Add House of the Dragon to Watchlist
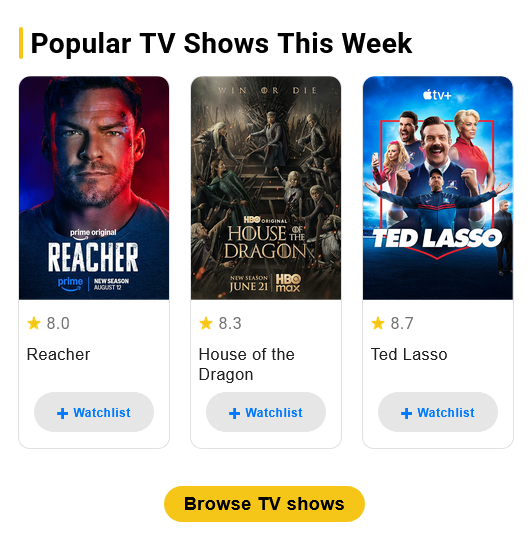The height and width of the screenshot is (541, 530). pos(266,412)
